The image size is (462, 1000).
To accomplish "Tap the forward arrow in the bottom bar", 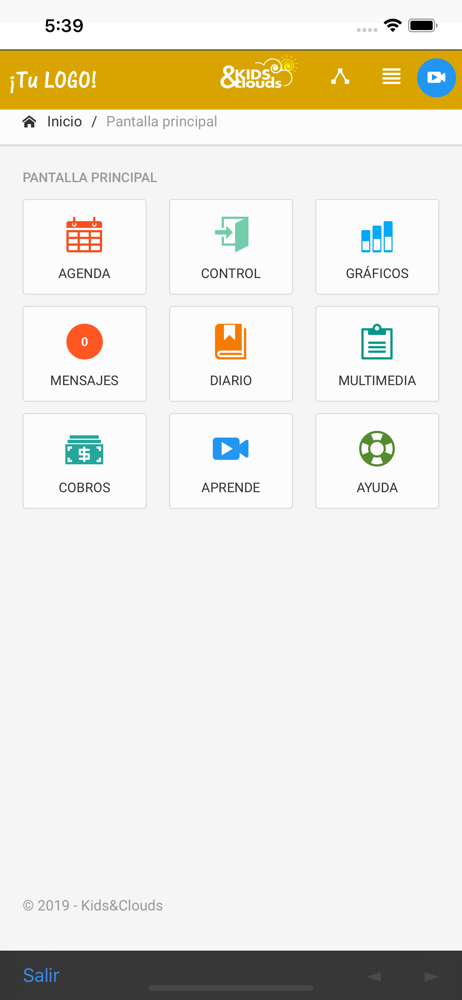I will click(431, 976).
